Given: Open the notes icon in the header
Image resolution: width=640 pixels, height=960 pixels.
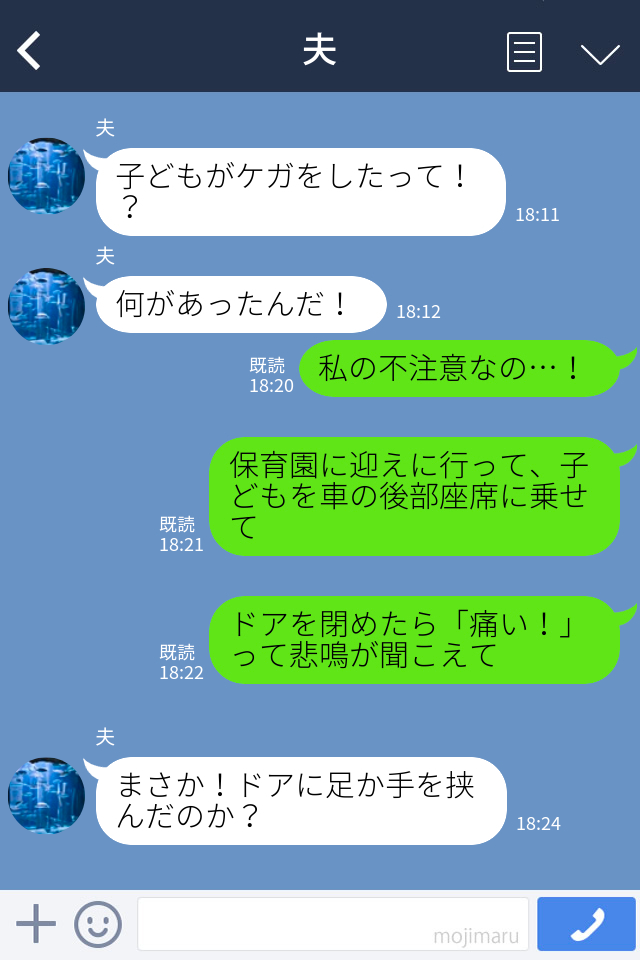Looking at the screenshot, I should [524, 51].
